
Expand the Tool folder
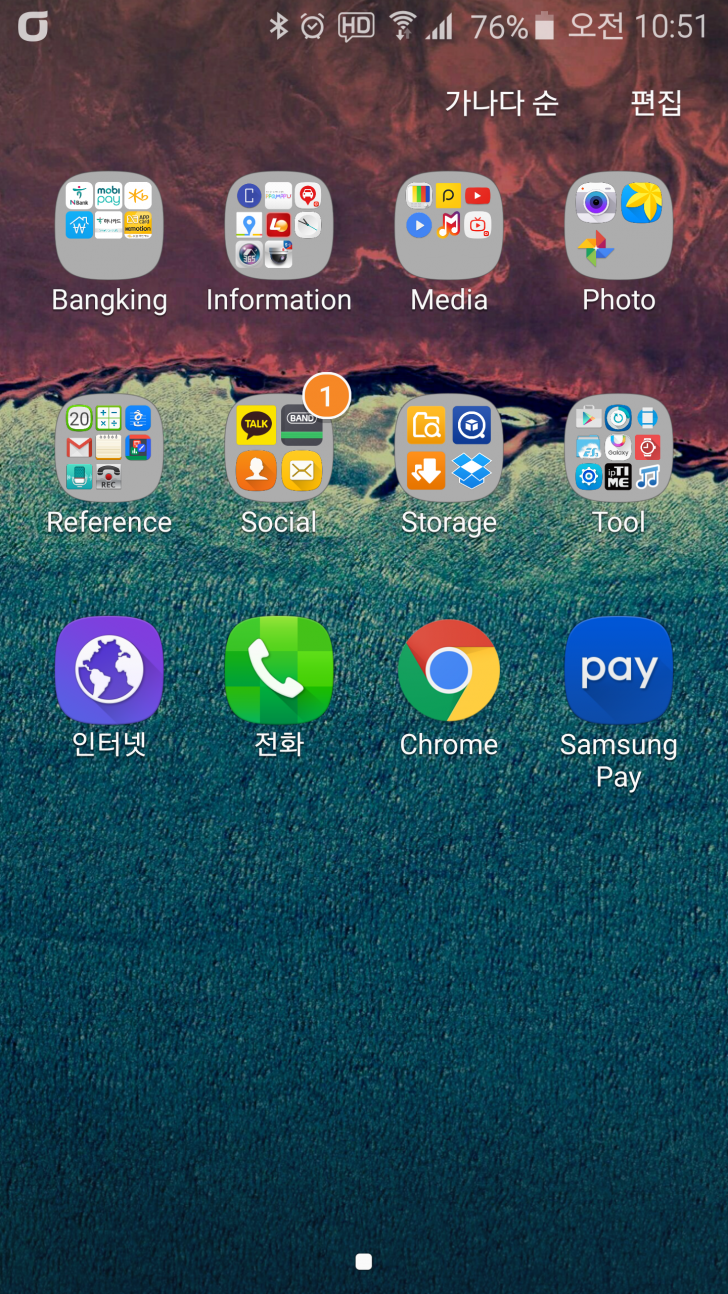tap(619, 448)
